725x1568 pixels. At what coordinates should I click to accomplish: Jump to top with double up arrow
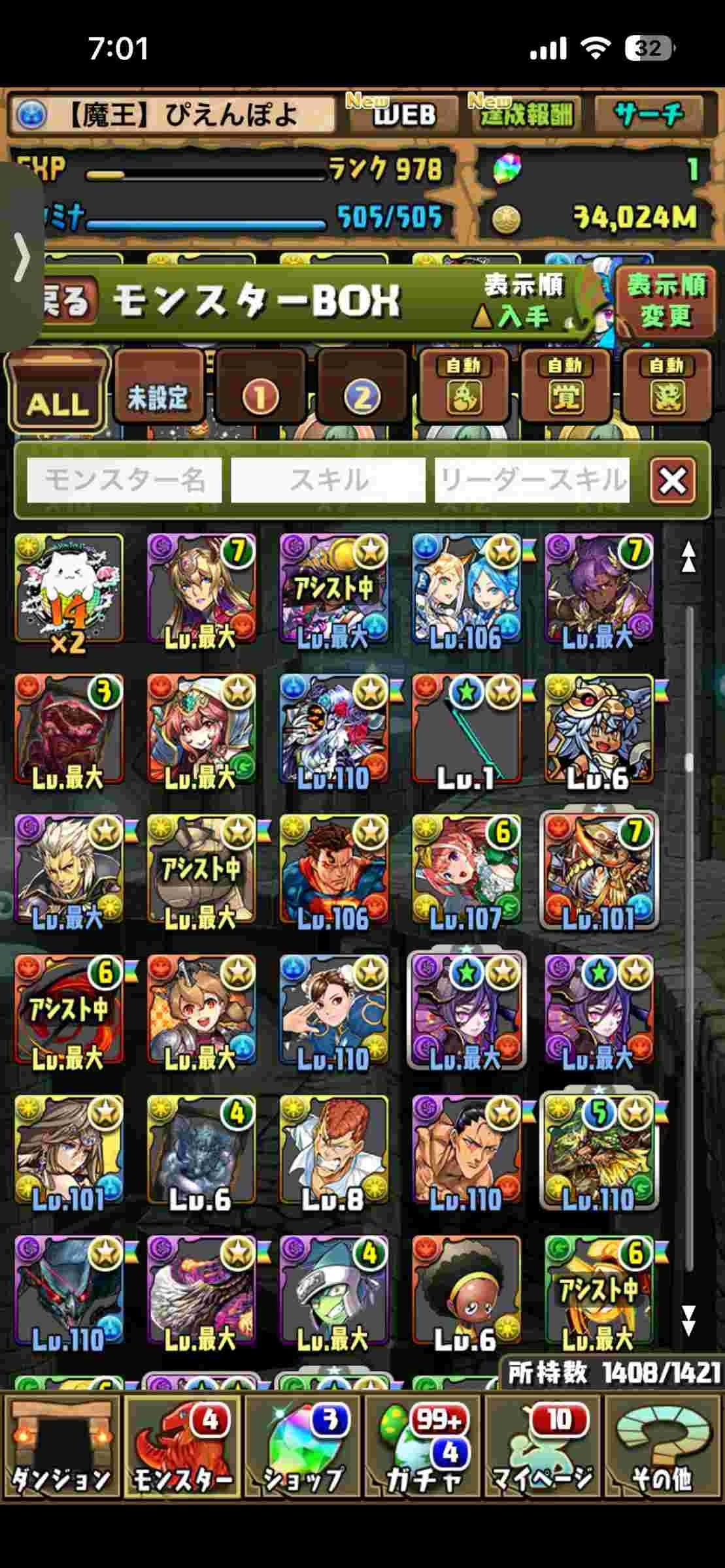(688, 559)
